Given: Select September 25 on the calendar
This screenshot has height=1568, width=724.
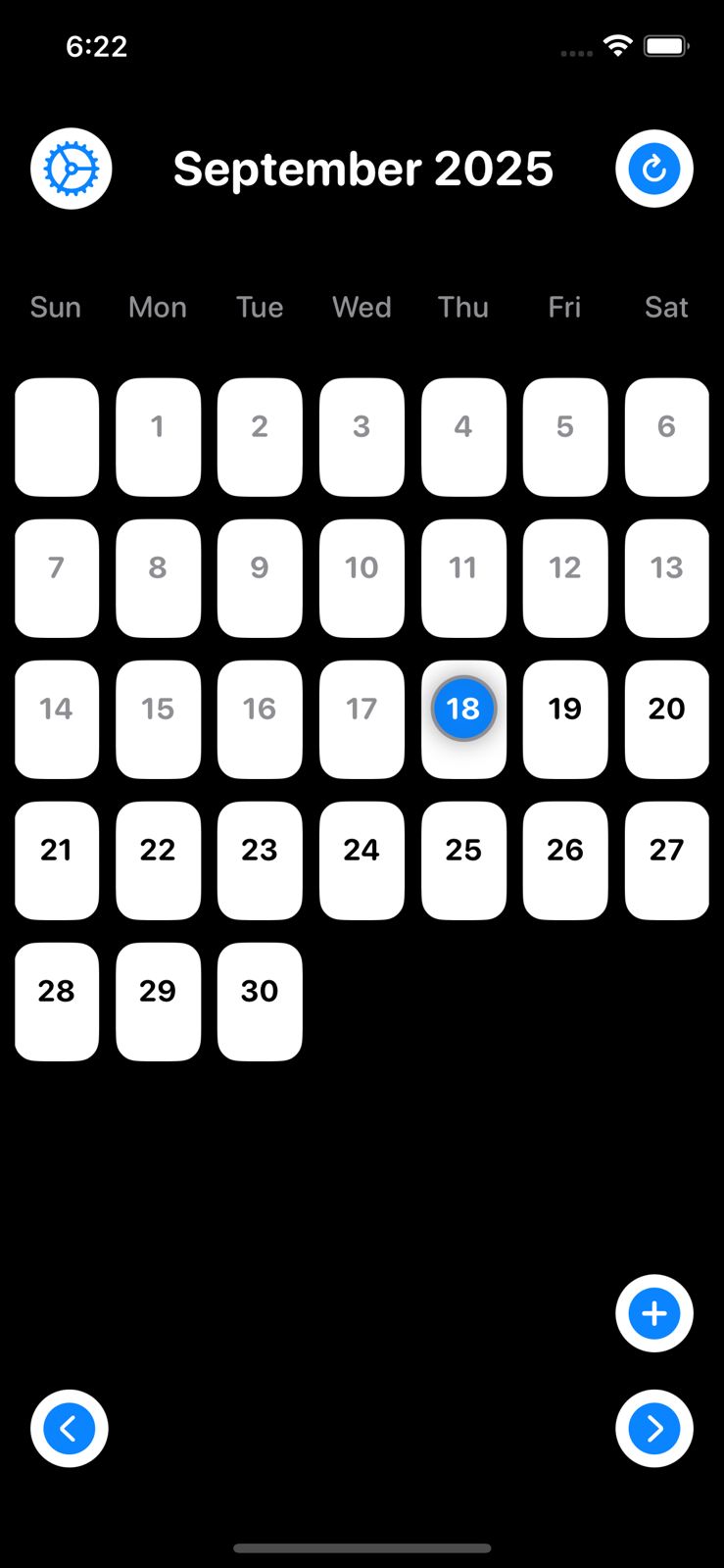Looking at the screenshot, I should (x=462, y=850).
